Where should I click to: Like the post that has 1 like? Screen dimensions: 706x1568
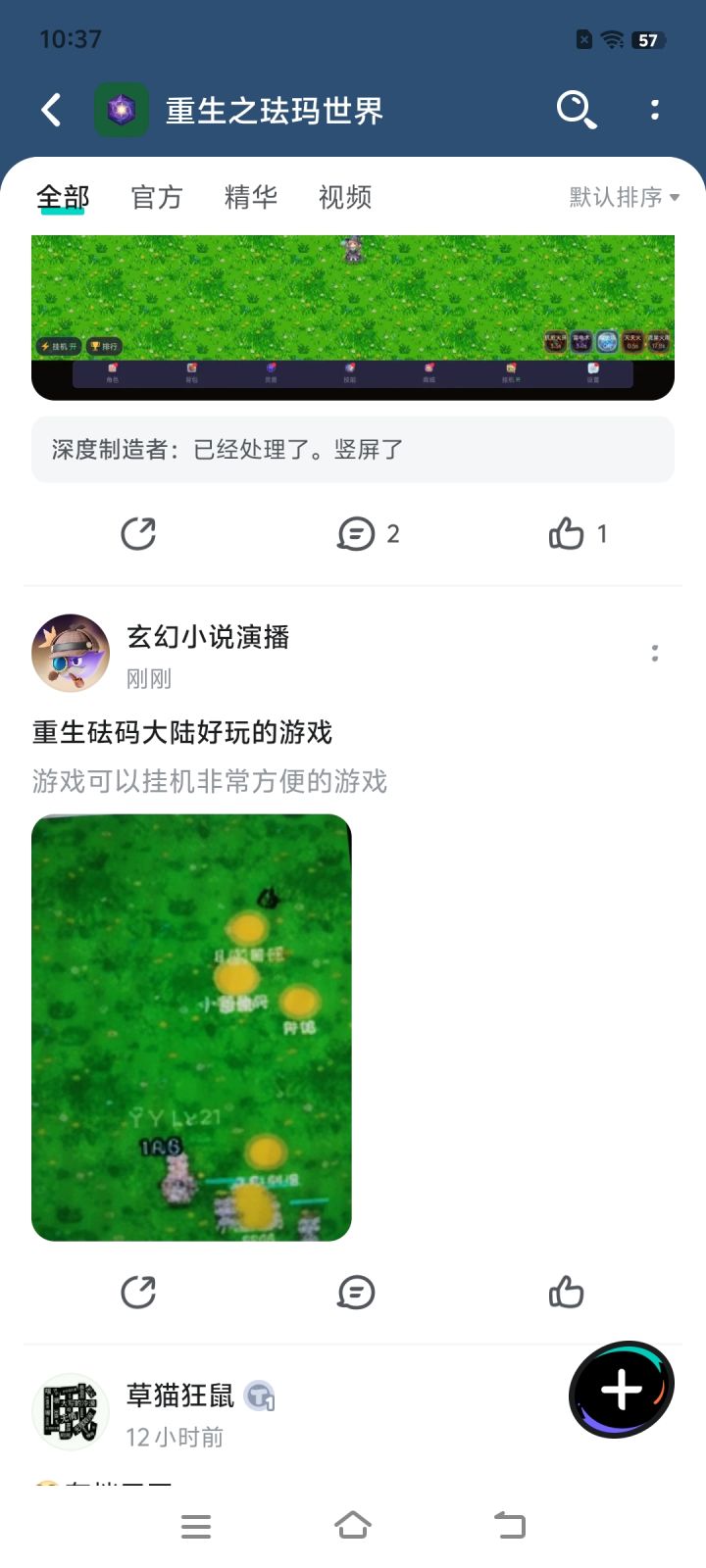point(577,534)
